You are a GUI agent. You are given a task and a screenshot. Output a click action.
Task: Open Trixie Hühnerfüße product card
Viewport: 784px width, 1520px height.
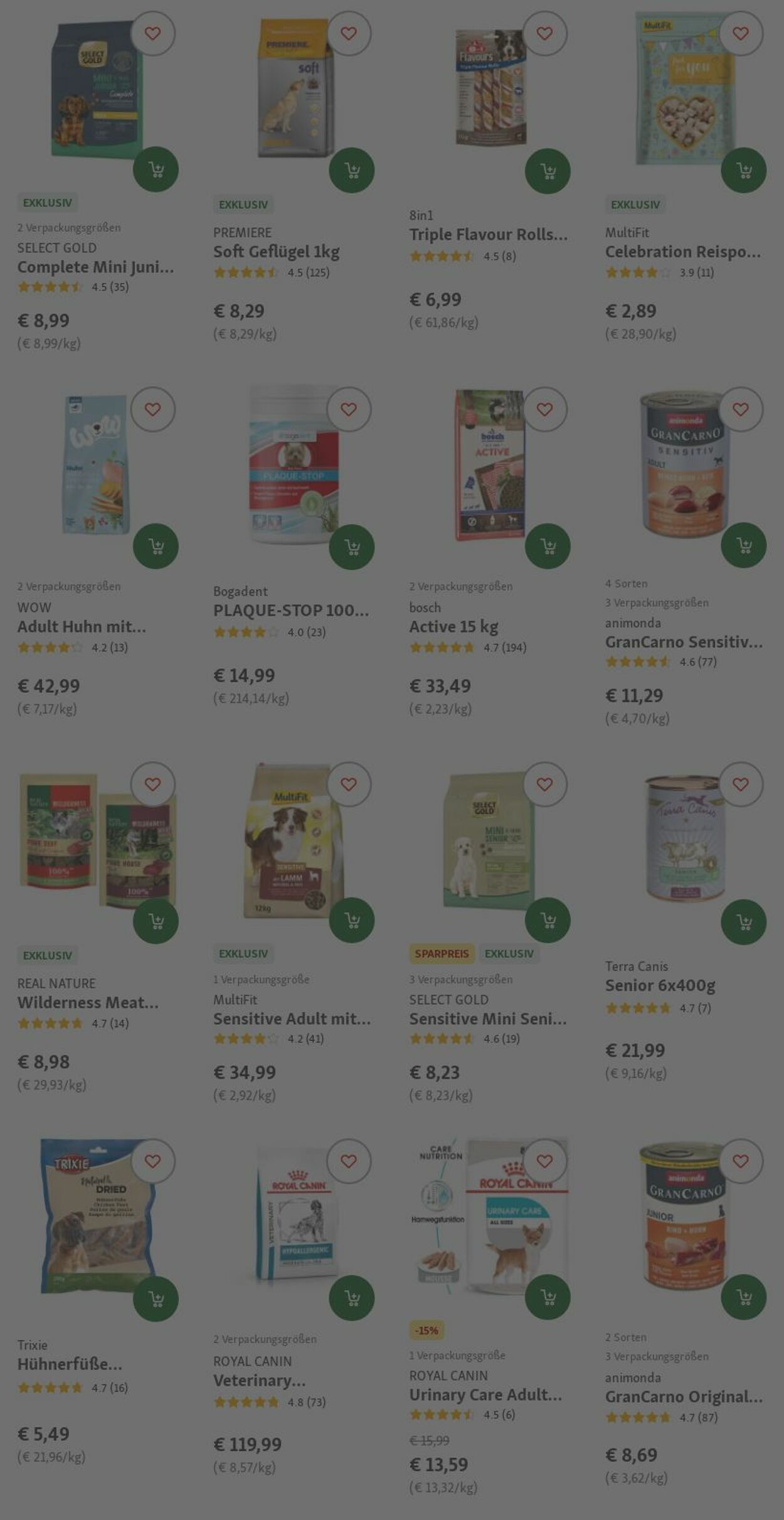coord(70,1364)
